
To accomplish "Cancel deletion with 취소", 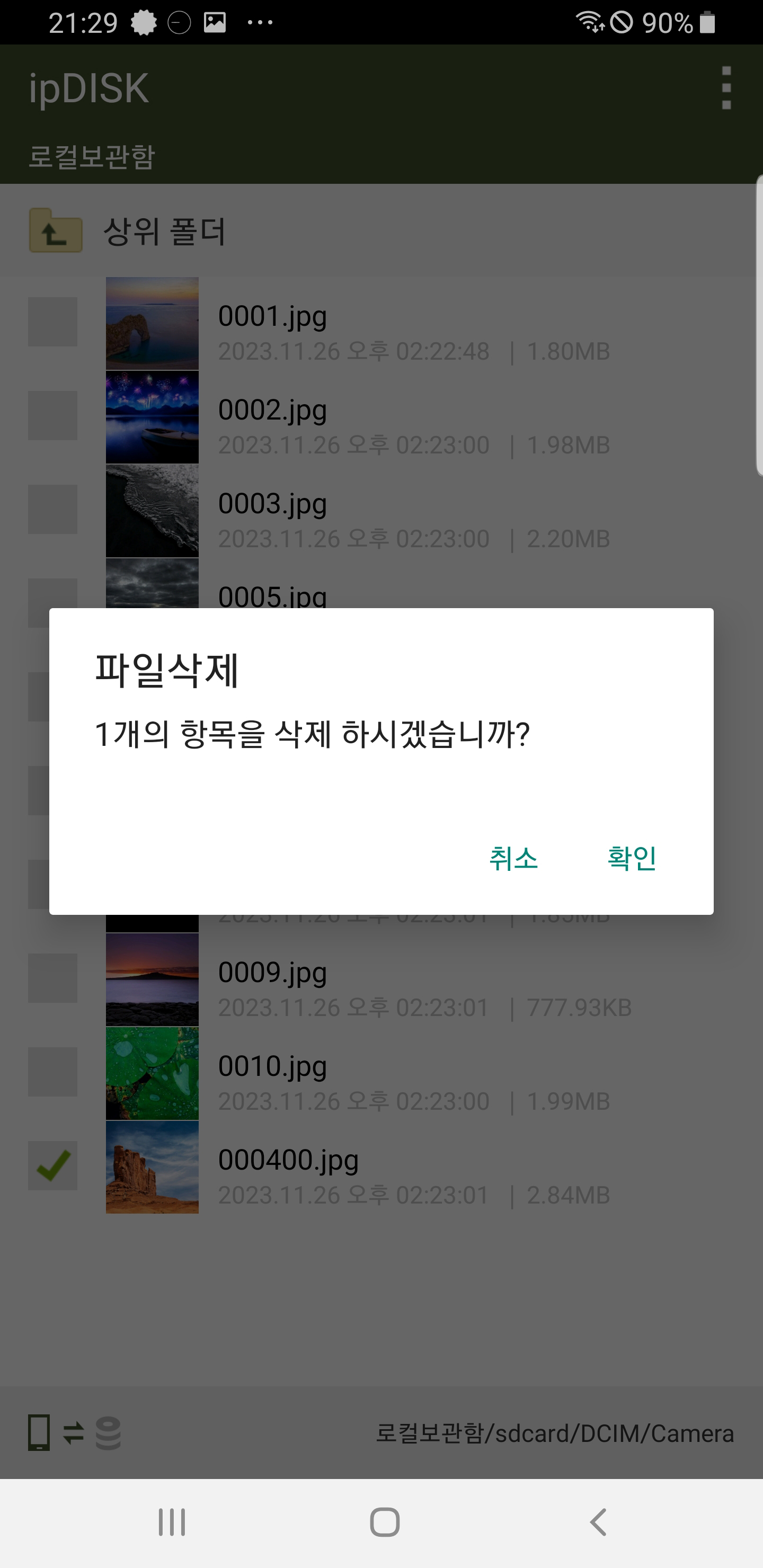I will (x=513, y=858).
